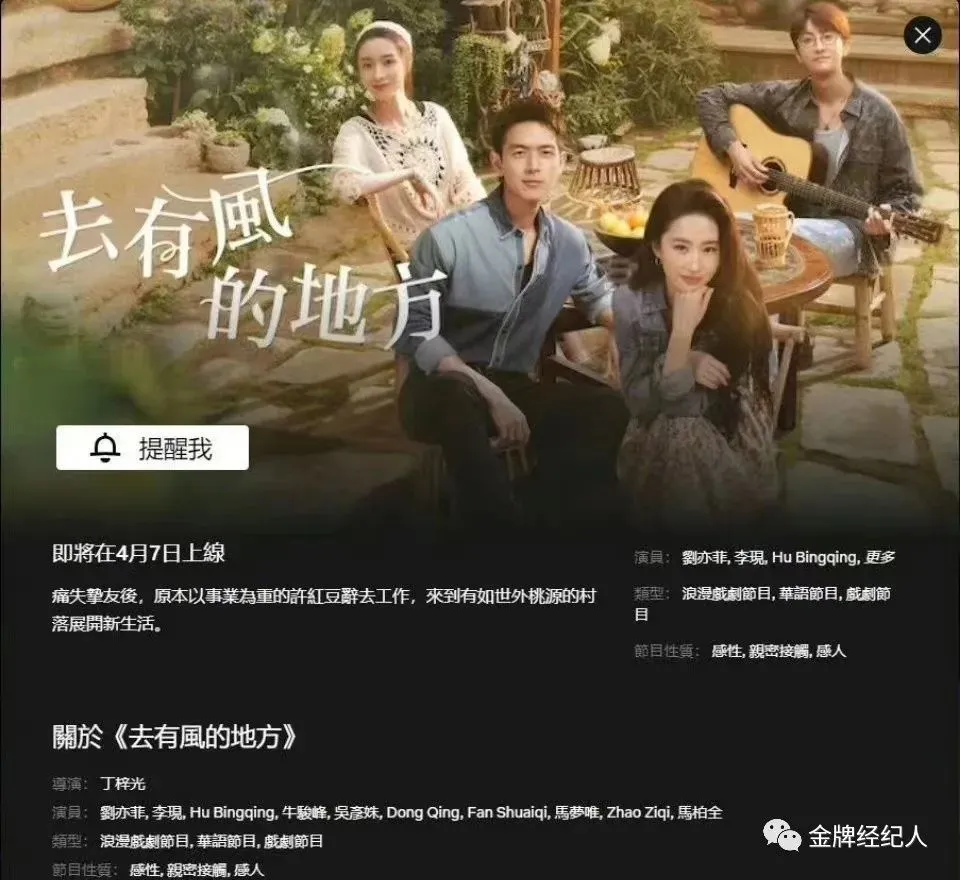Open the 牛駿峰 link in the full cast list

303,812
